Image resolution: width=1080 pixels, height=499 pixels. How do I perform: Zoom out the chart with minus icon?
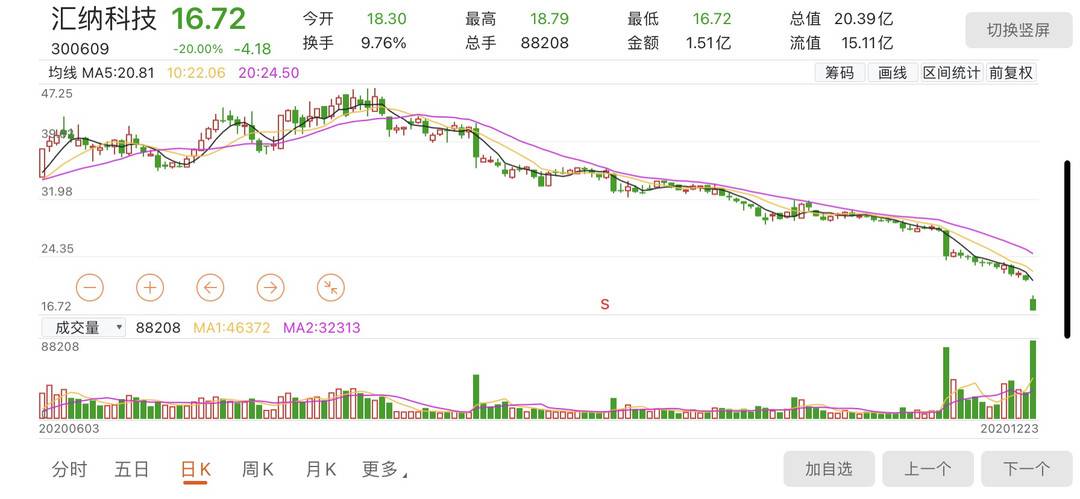90,288
